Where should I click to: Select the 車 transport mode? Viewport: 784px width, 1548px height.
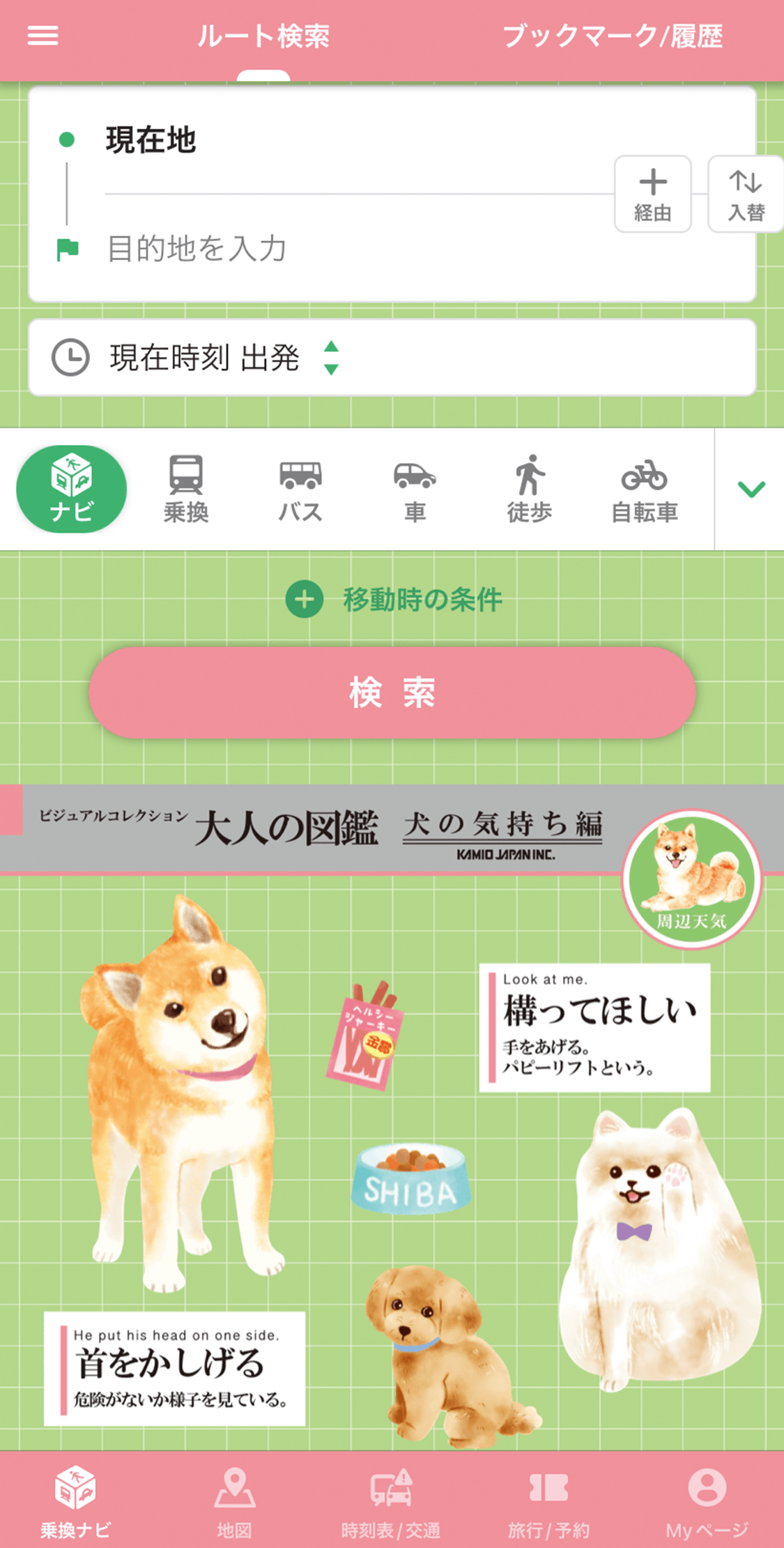(415, 489)
